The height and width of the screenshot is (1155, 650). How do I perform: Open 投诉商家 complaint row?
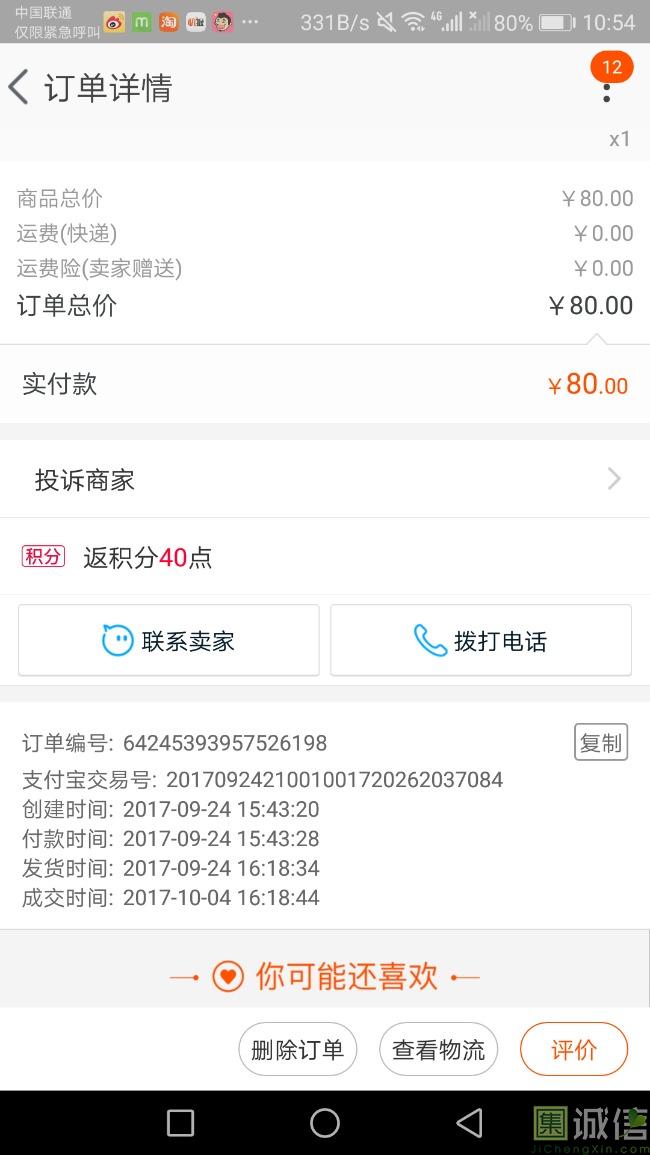325,480
